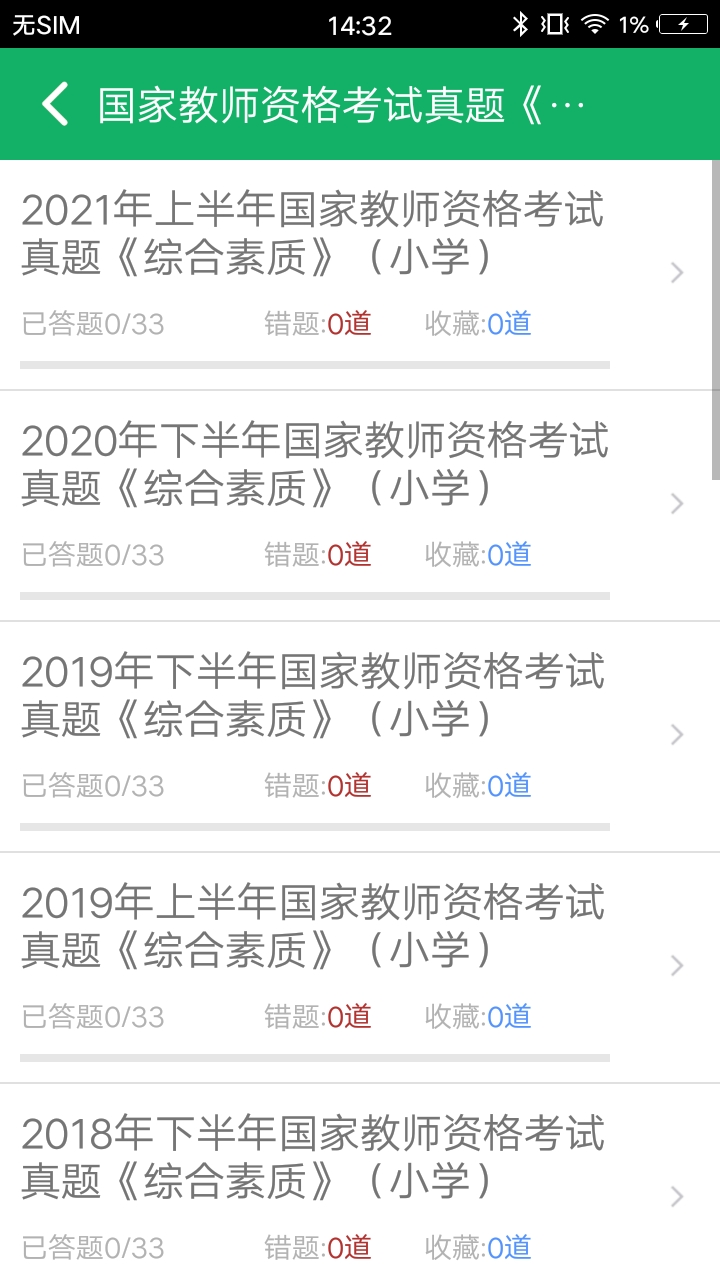The image size is (720, 1280).
Task: Tap 已答题0/33 under the 2019 下半年 exam
Action: pyautogui.click(x=93, y=786)
